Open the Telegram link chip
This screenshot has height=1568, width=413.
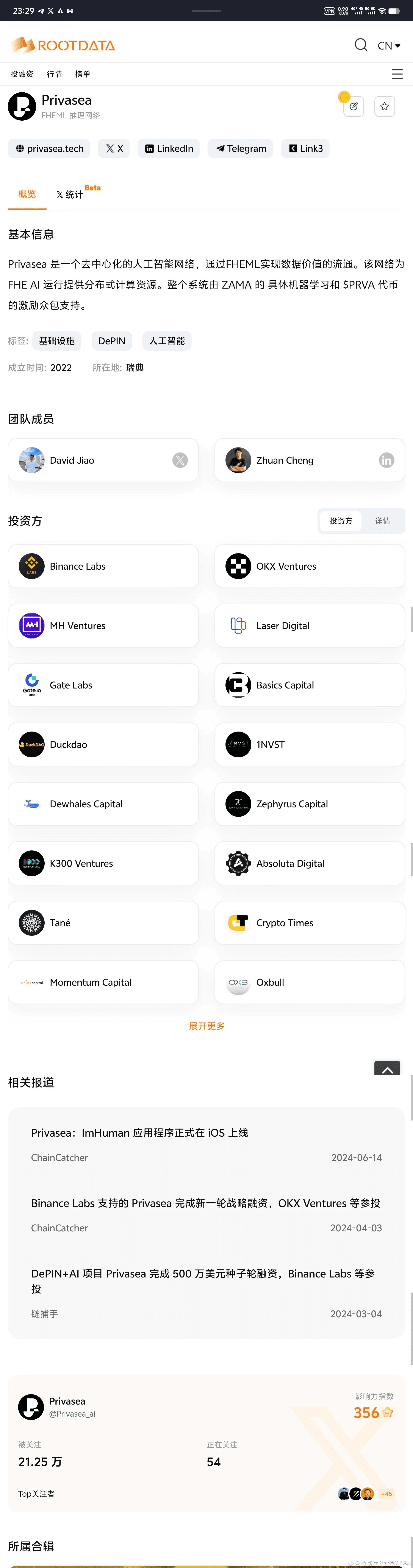[241, 149]
